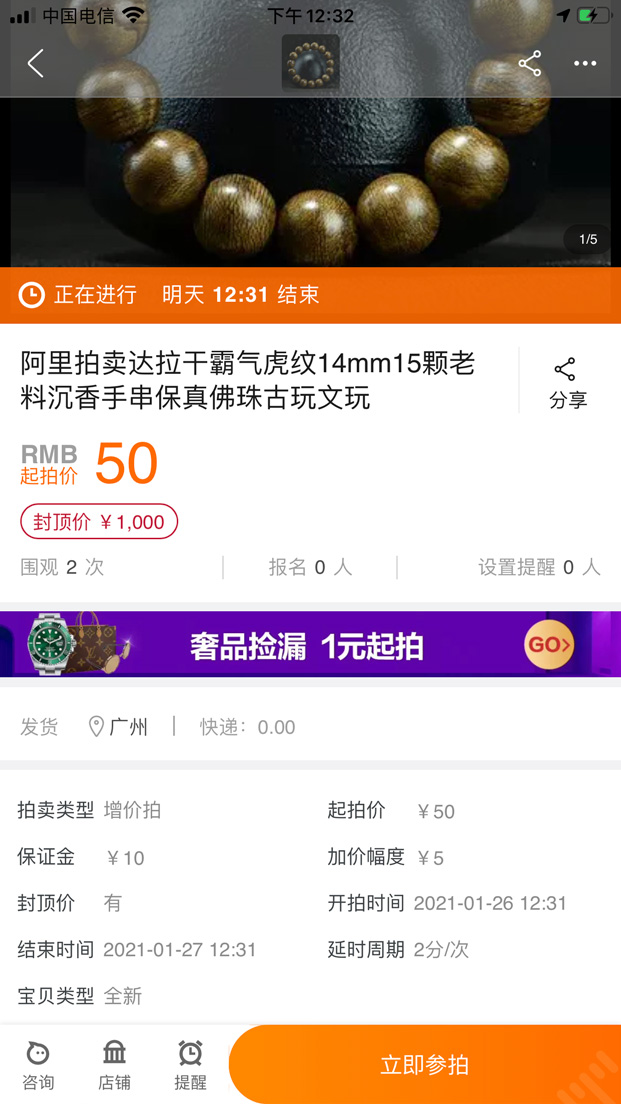Visit the seller's 店铺
This screenshot has height=1104, width=621.
click(x=114, y=1064)
